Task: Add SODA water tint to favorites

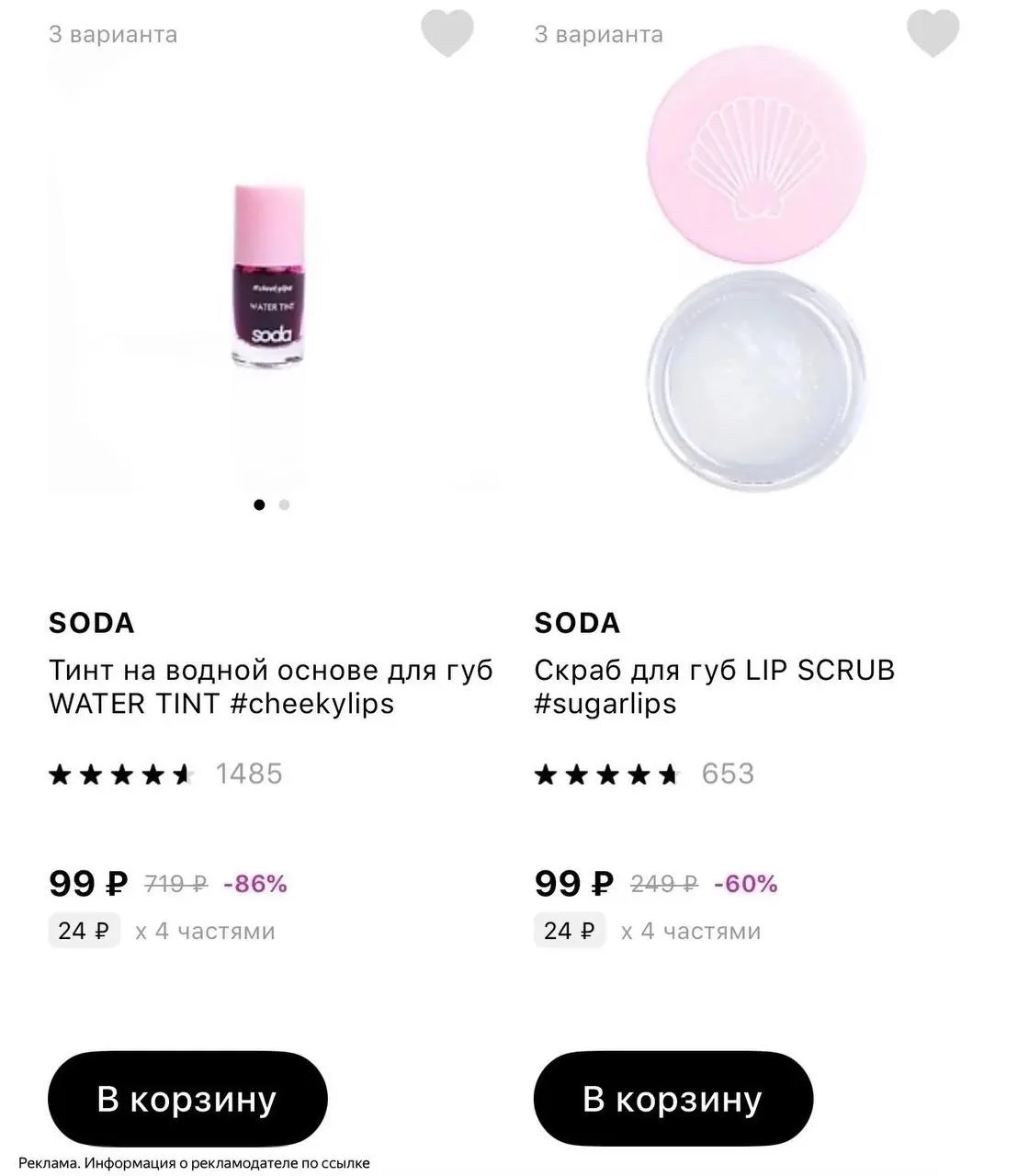Action: point(447,34)
